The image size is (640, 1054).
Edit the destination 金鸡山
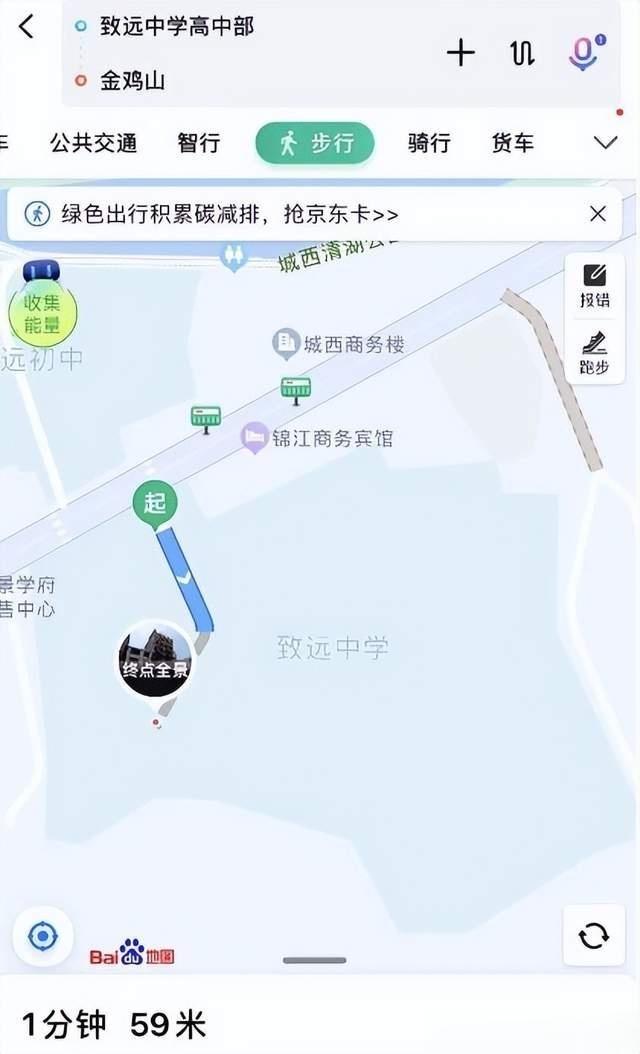pos(132,81)
